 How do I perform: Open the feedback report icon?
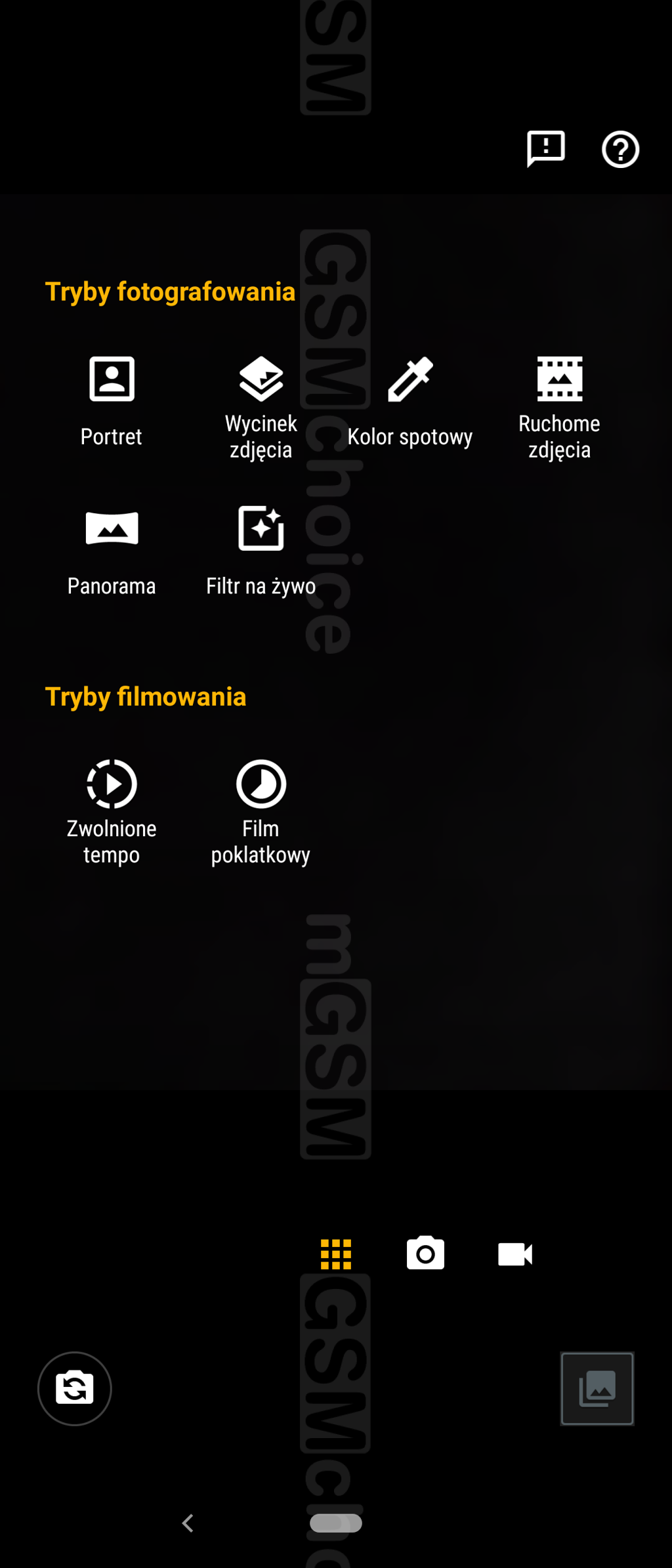(545, 148)
